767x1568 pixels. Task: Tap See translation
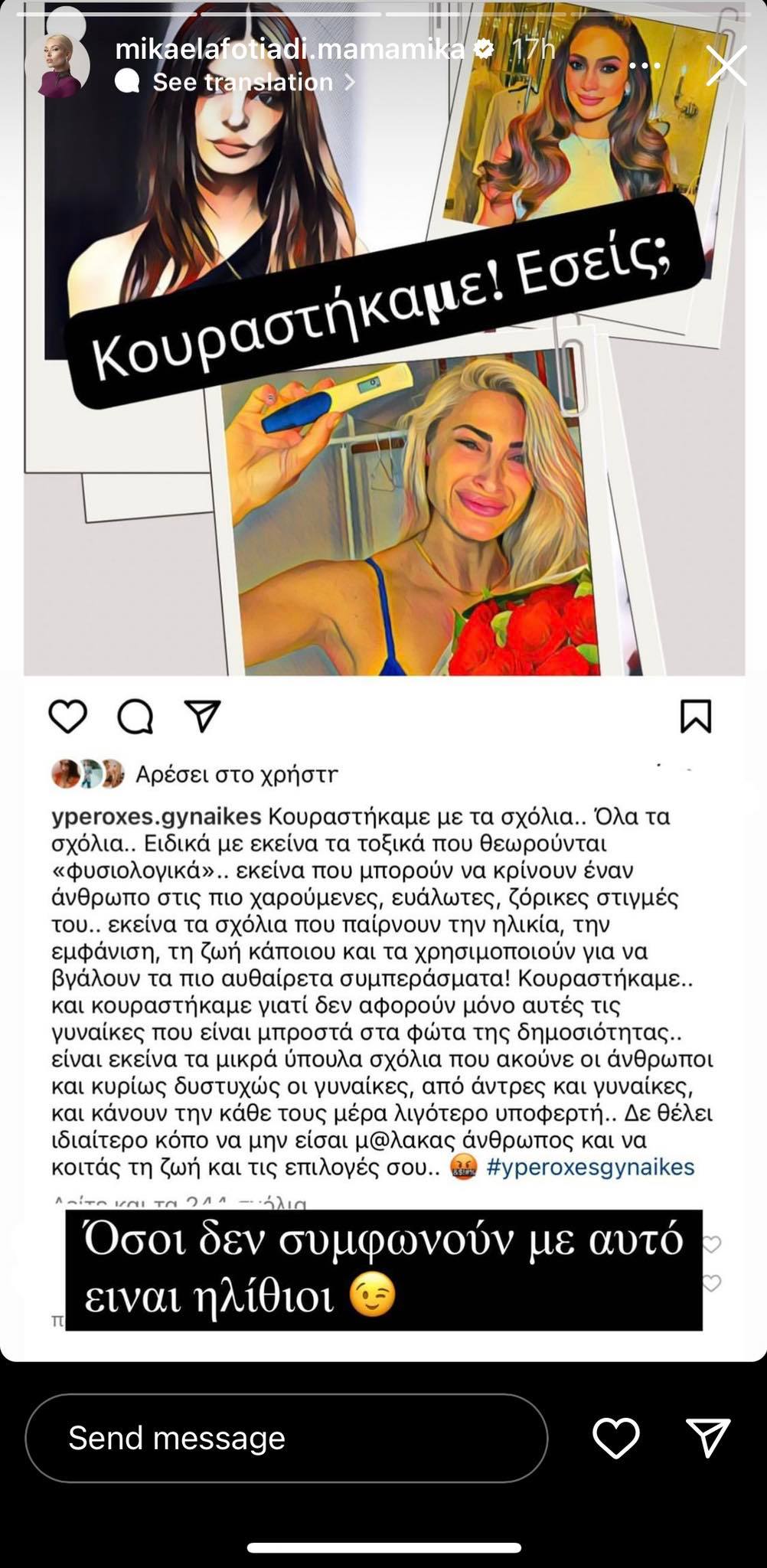(x=243, y=82)
